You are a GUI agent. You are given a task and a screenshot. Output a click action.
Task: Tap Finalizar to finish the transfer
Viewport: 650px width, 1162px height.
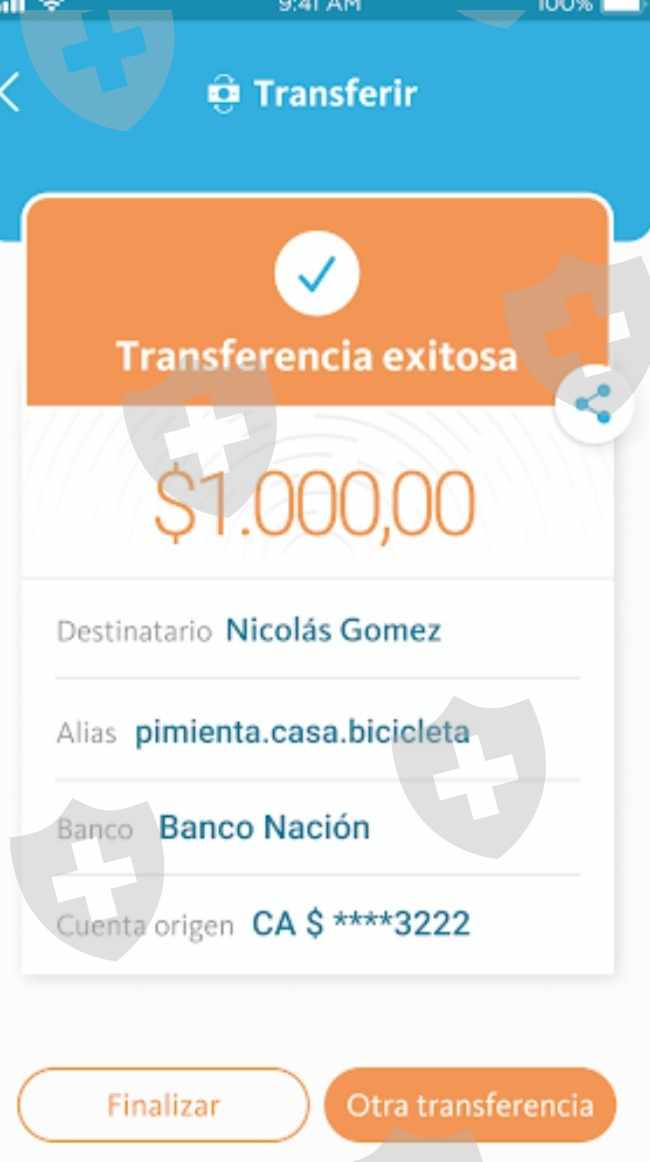(x=163, y=1105)
